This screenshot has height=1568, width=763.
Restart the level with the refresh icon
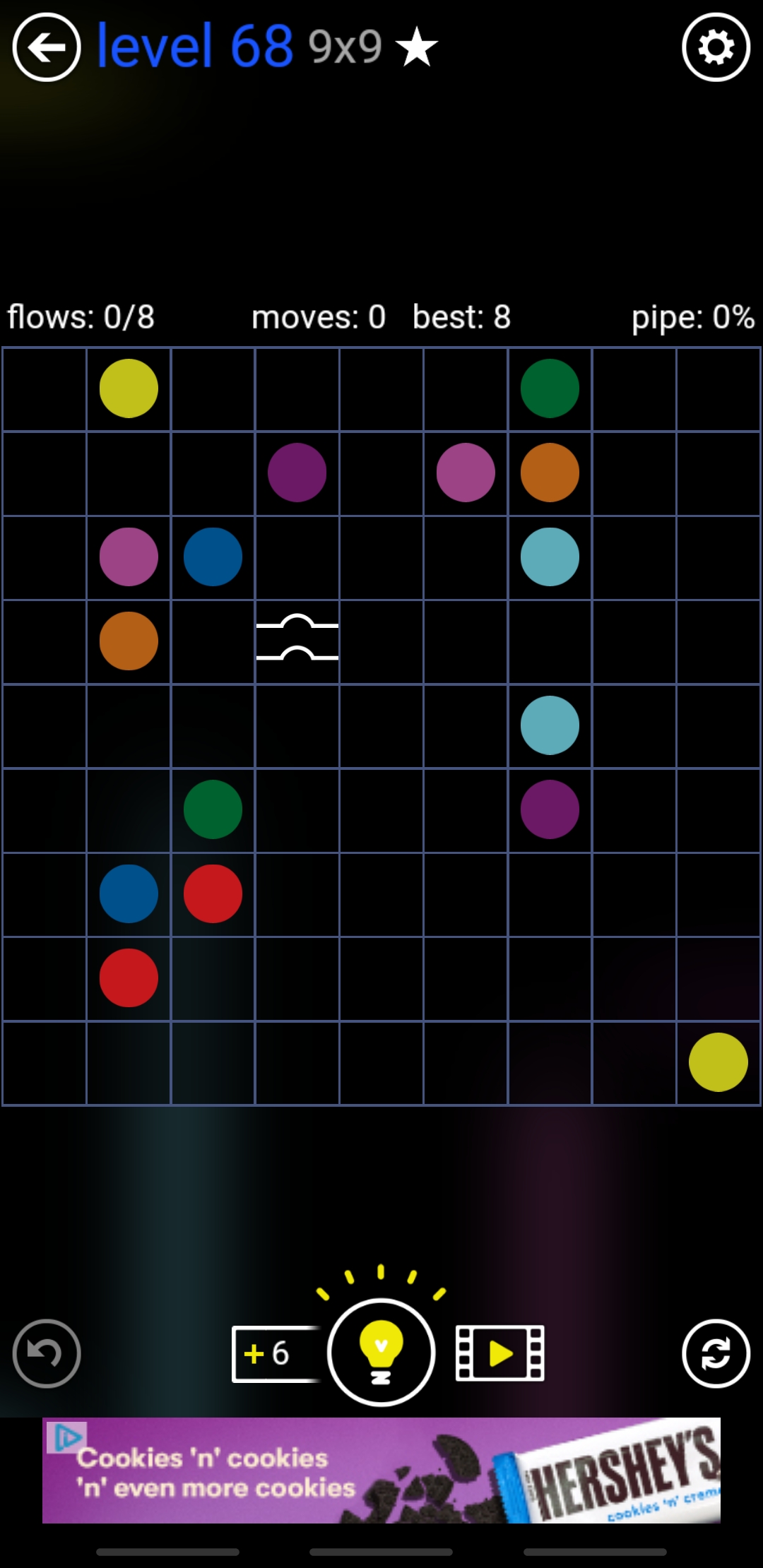(x=716, y=1353)
